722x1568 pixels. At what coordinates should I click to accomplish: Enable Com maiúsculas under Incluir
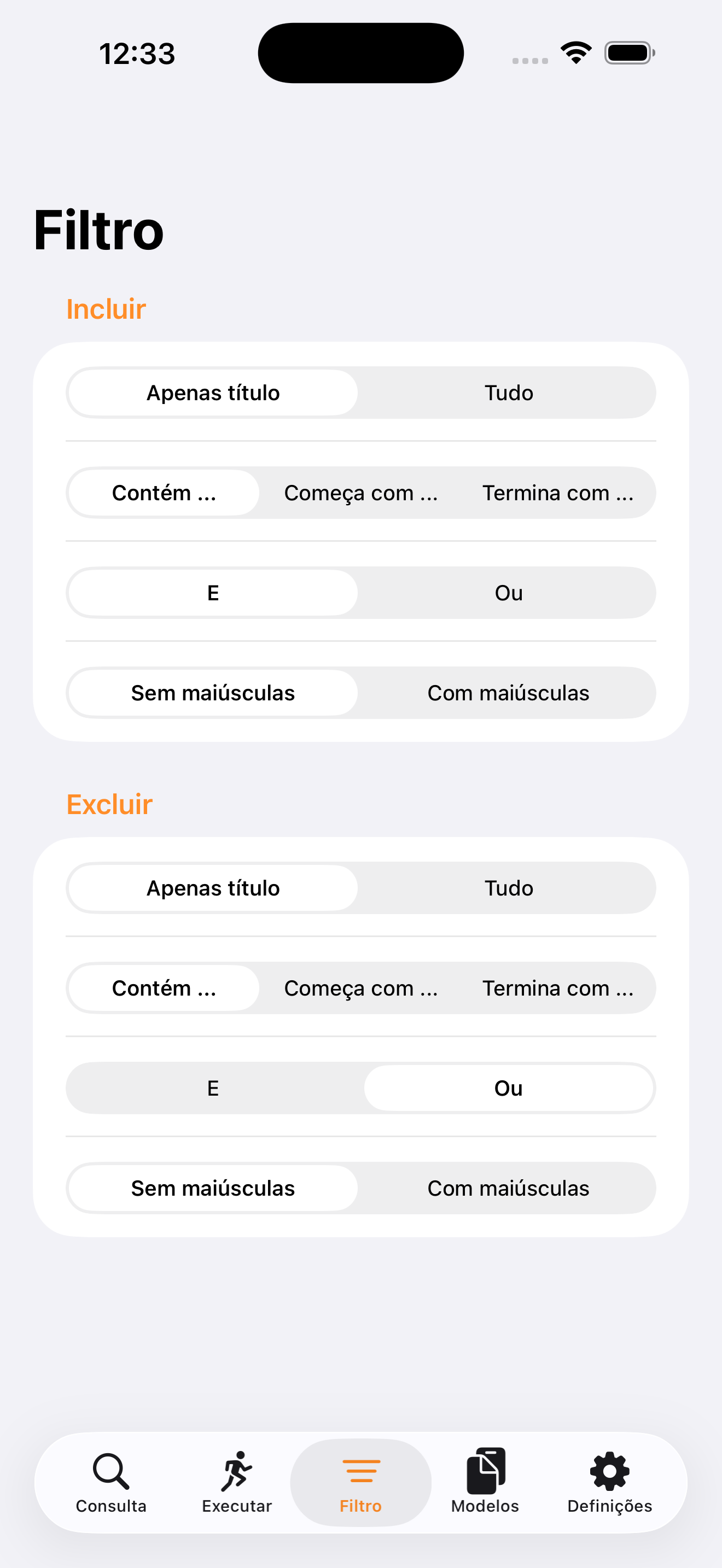tap(508, 693)
